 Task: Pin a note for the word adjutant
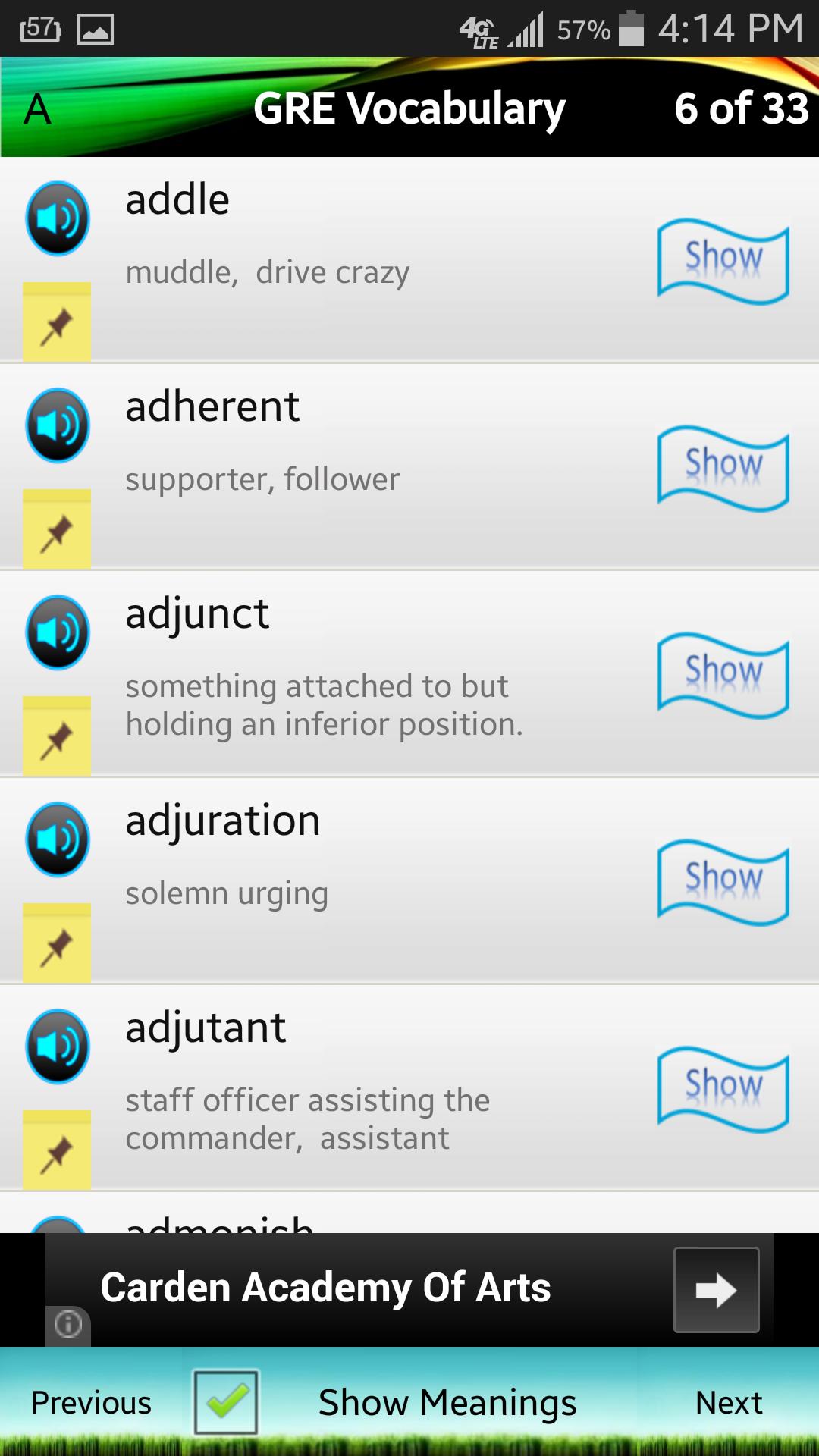click(x=57, y=1151)
